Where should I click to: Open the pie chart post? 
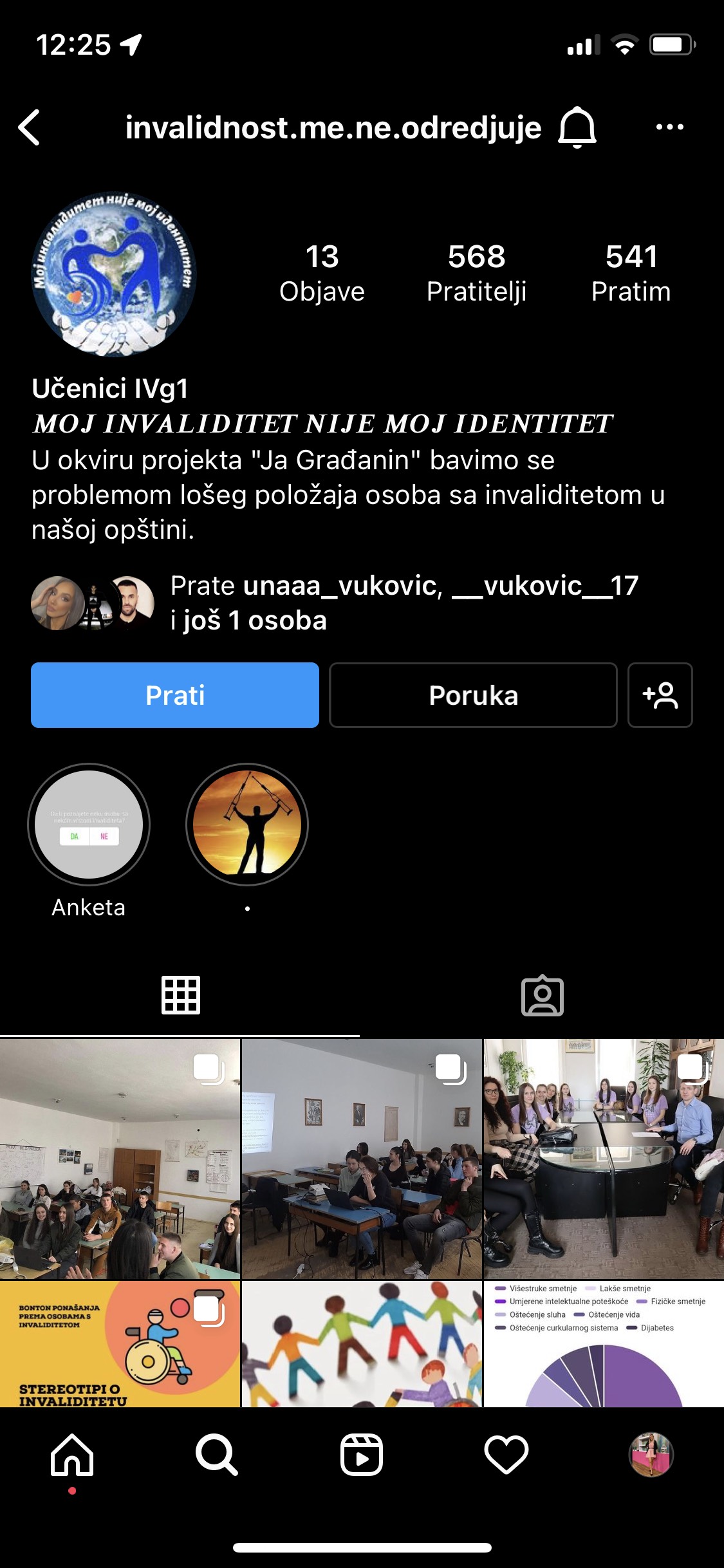[604, 1344]
